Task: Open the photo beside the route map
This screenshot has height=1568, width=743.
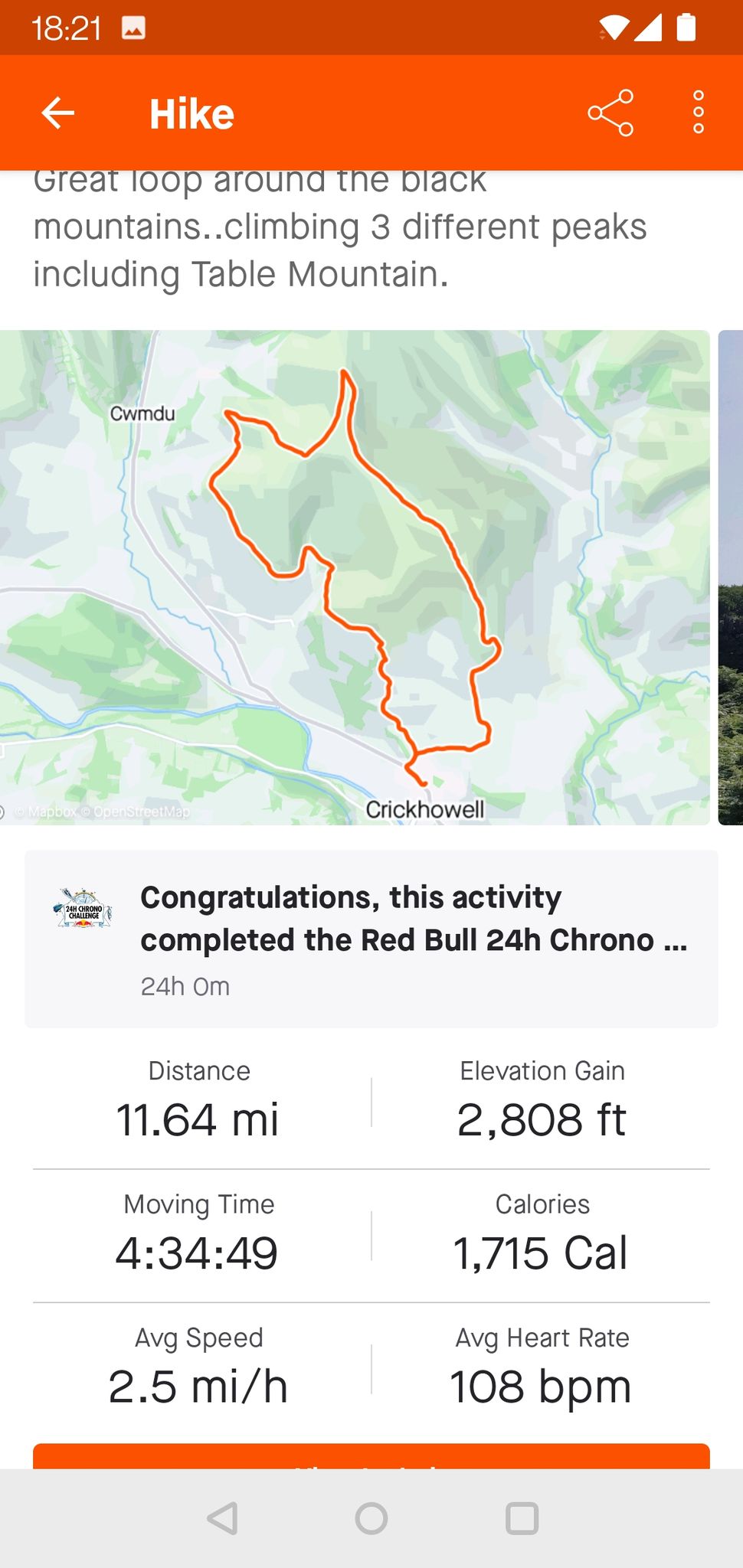Action: tap(731, 577)
